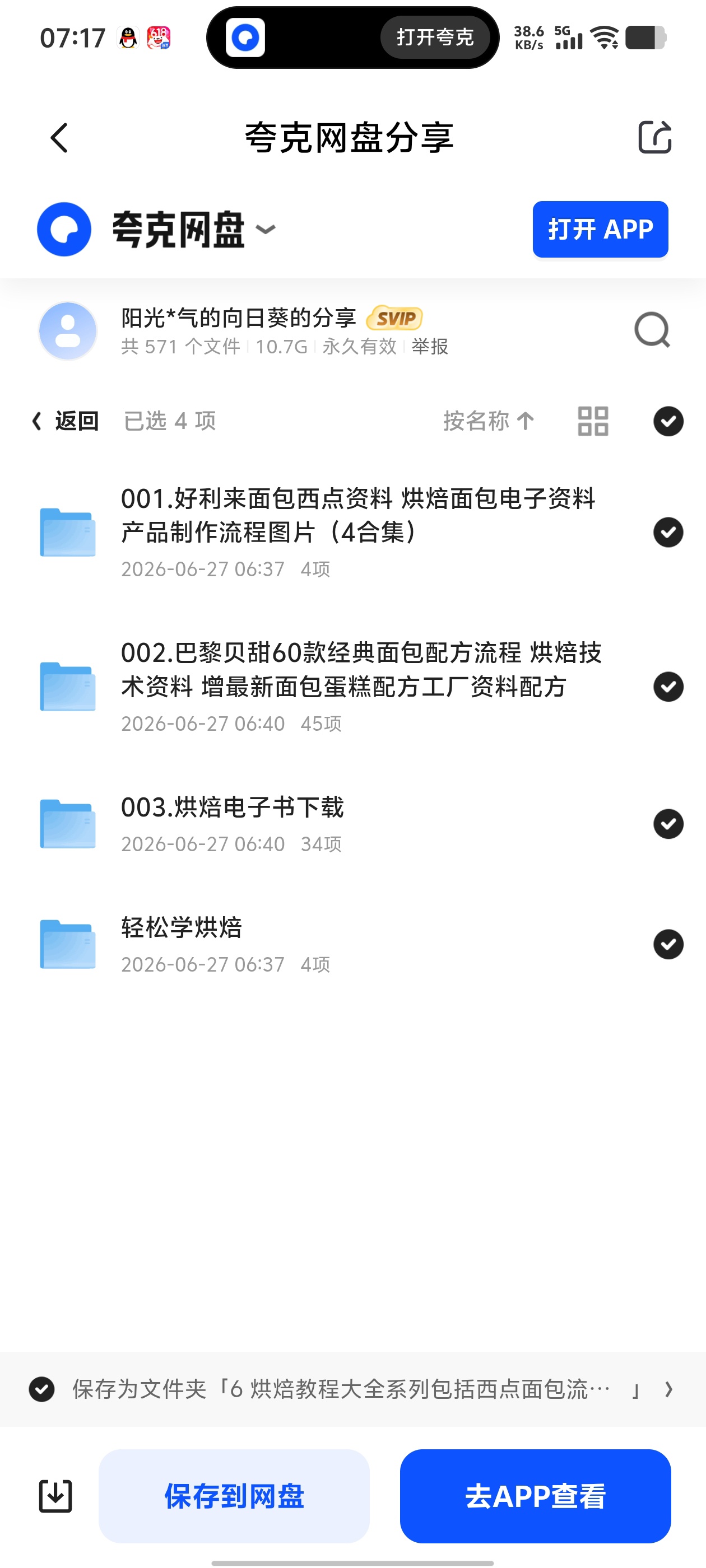The image size is (706, 1568).
Task: Deselect the 轻松学烘焙 folder checkbox
Action: 668,944
